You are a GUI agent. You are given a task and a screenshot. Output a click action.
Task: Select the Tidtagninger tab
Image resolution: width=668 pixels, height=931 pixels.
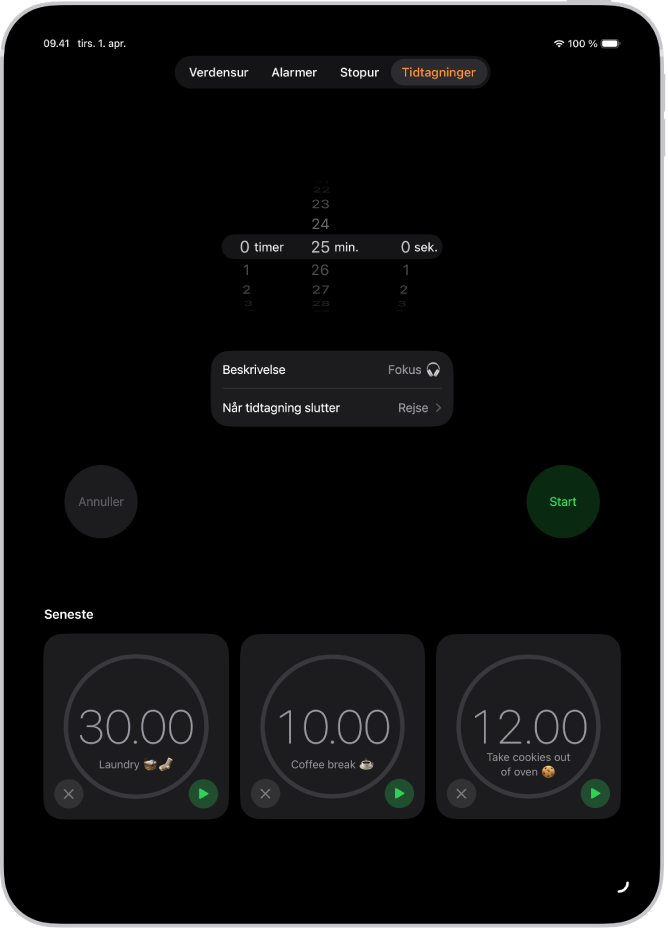(x=438, y=72)
